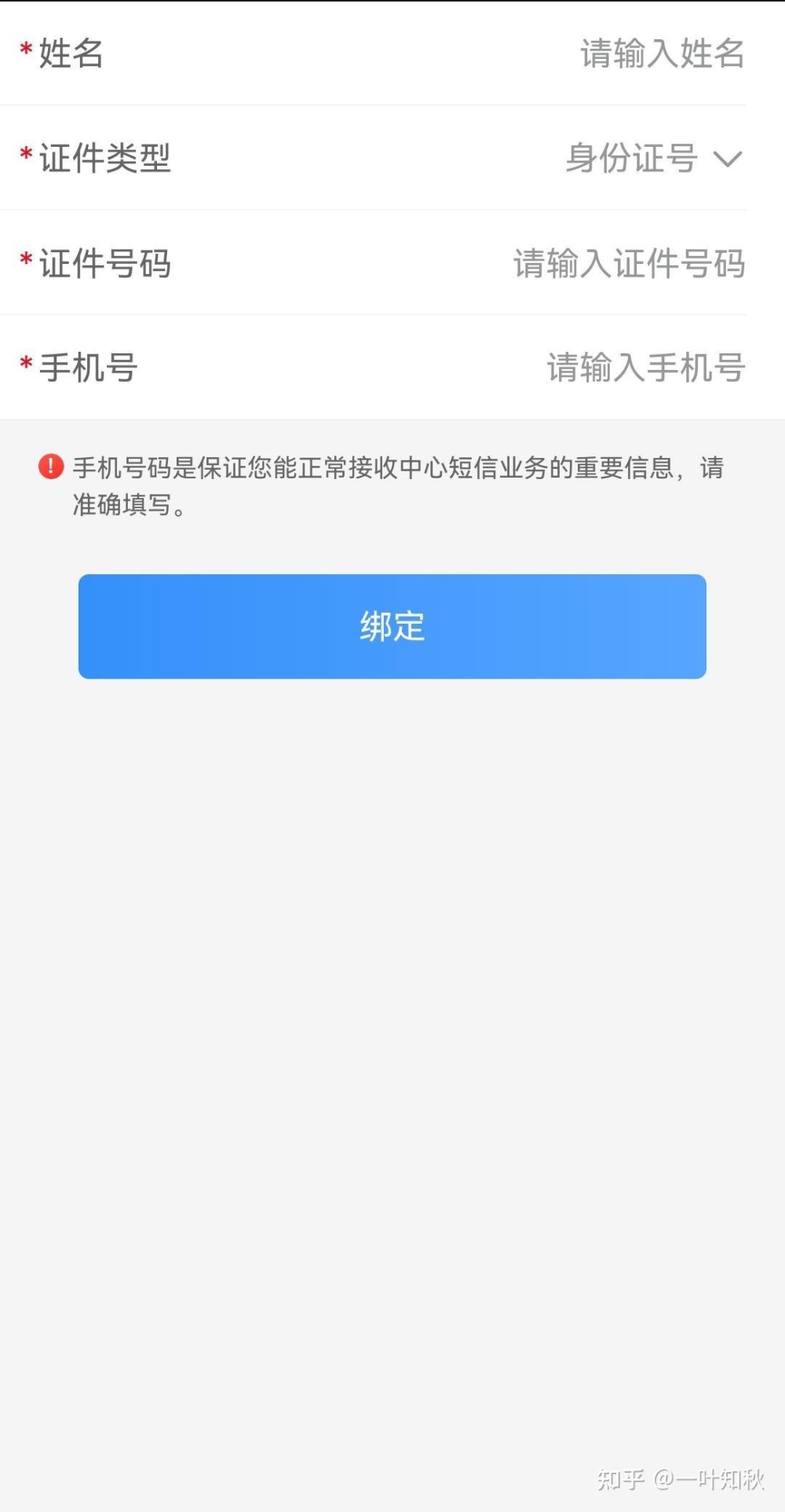The height and width of the screenshot is (1512, 785).
Task: Tap the blue 绑定 button
Action: [x=392, y=627]
